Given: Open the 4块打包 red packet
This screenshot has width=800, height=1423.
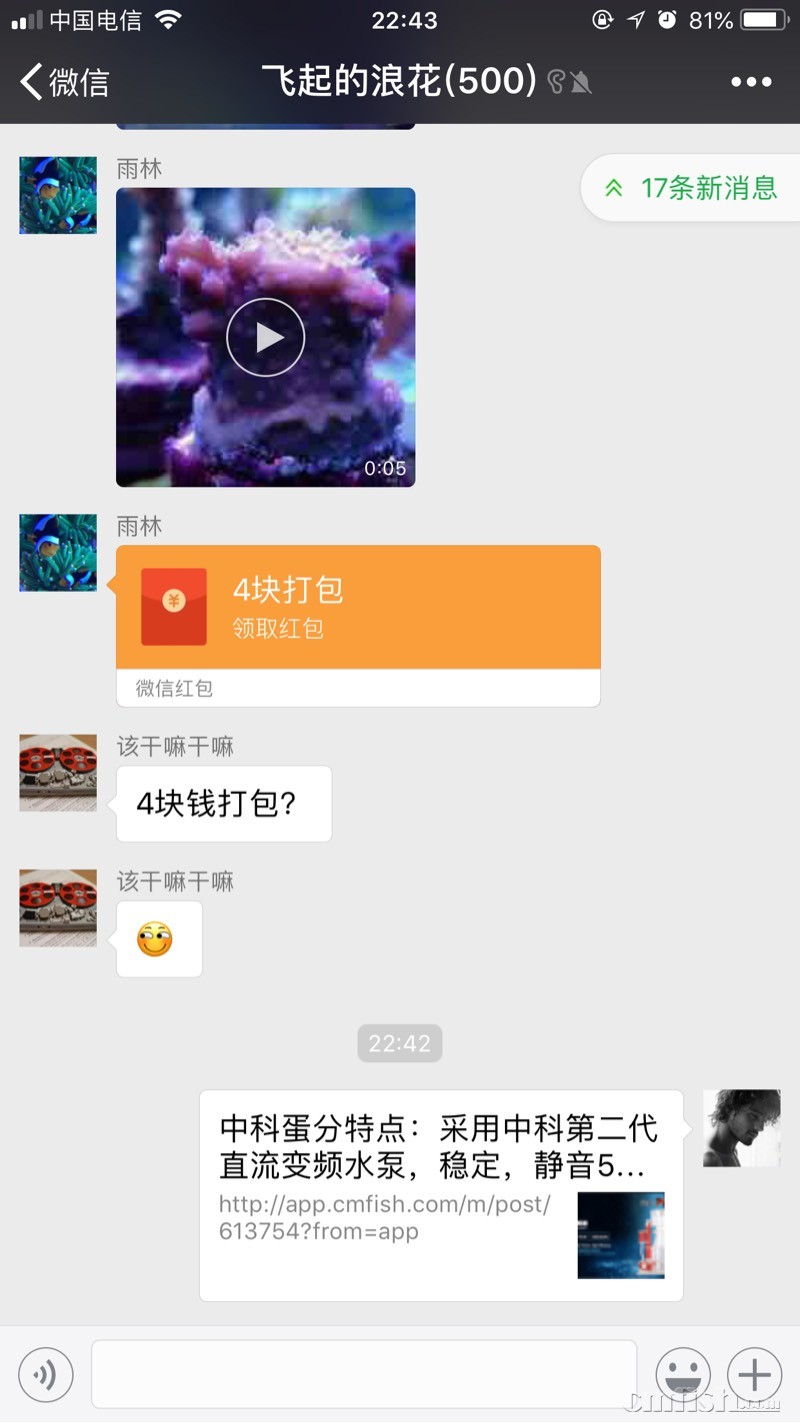Looking at the screenshot, I should pos(358,608).
